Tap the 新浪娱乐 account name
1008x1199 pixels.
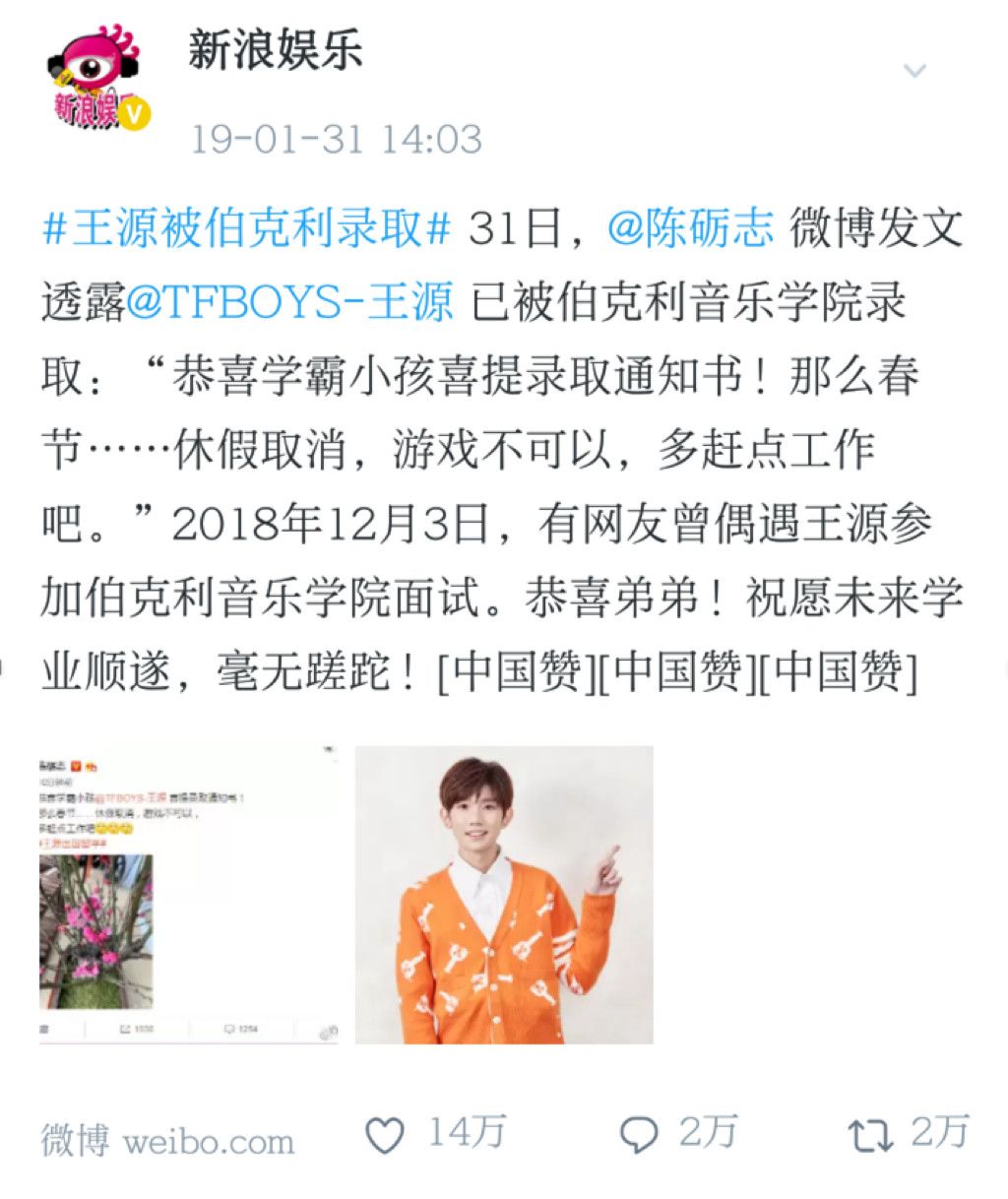pyautogui.click(x=276, y=50)
